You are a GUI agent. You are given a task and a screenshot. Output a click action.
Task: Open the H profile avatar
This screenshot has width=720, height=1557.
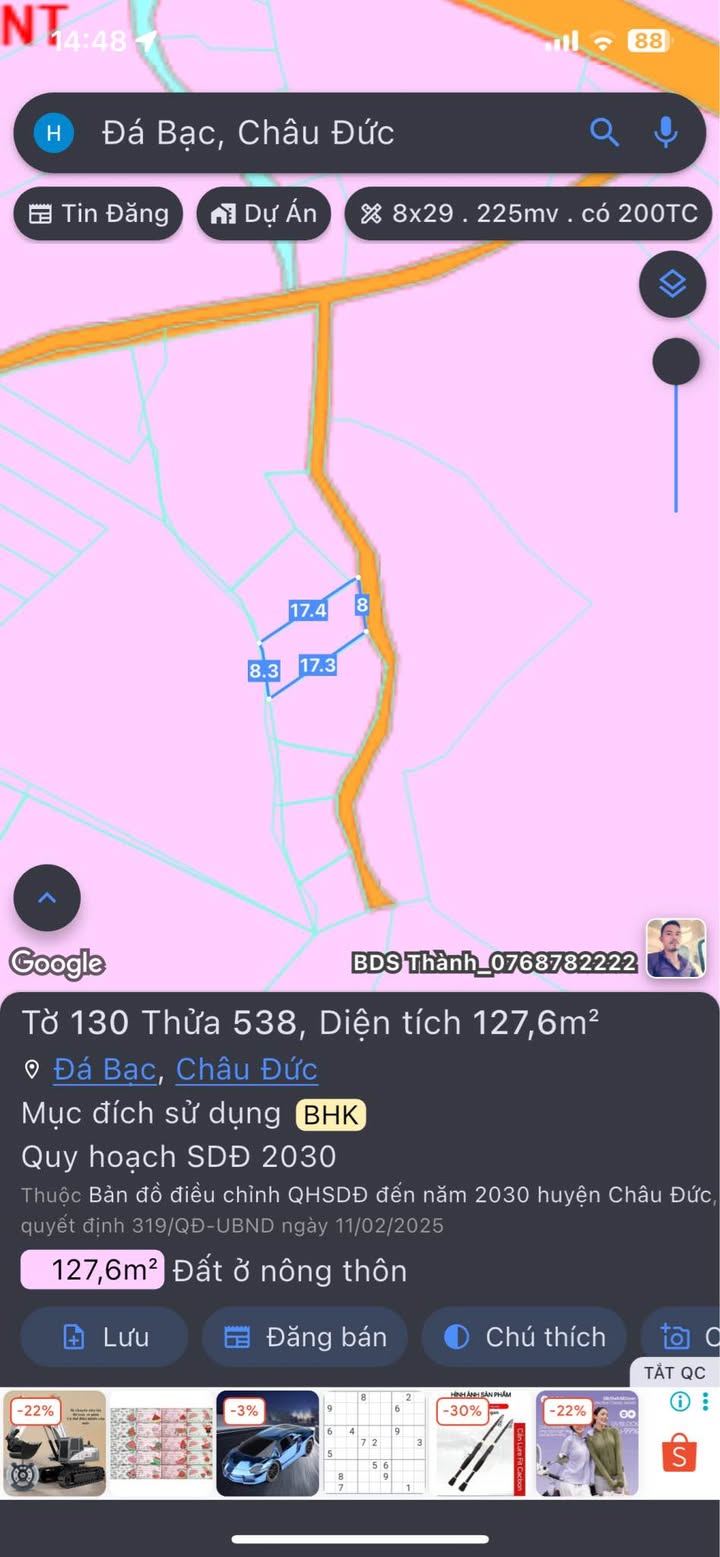pos(54,132)
